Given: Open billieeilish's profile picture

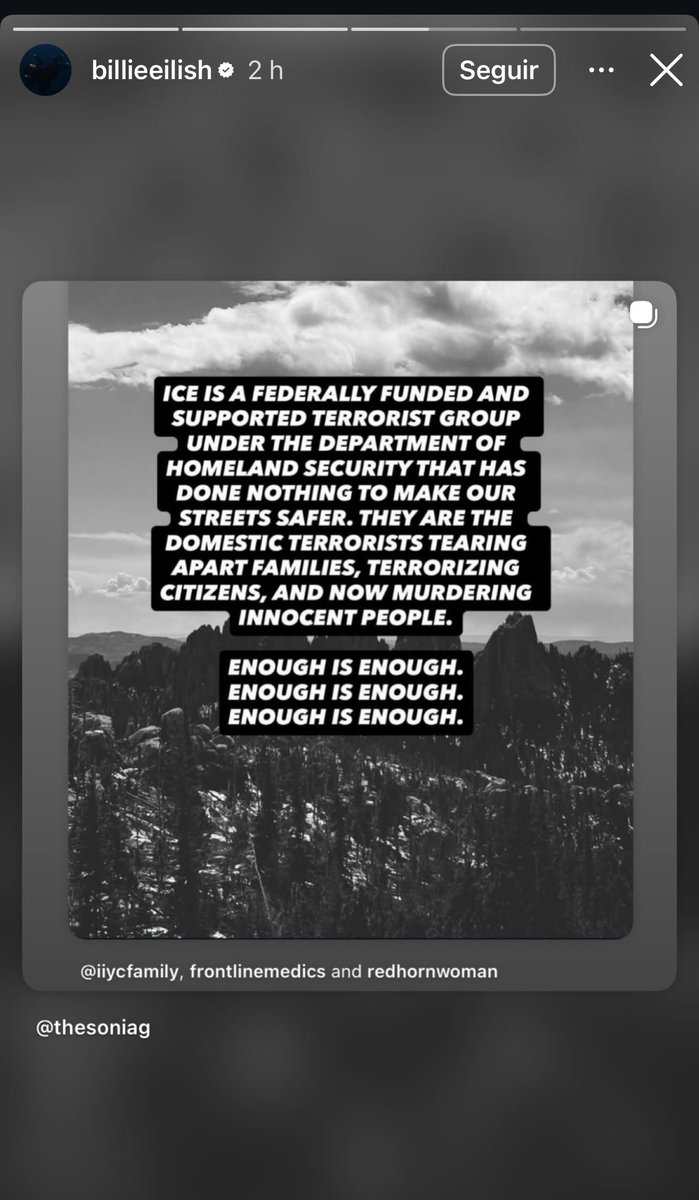Looking at the screenshot, I should pos(45,70).
